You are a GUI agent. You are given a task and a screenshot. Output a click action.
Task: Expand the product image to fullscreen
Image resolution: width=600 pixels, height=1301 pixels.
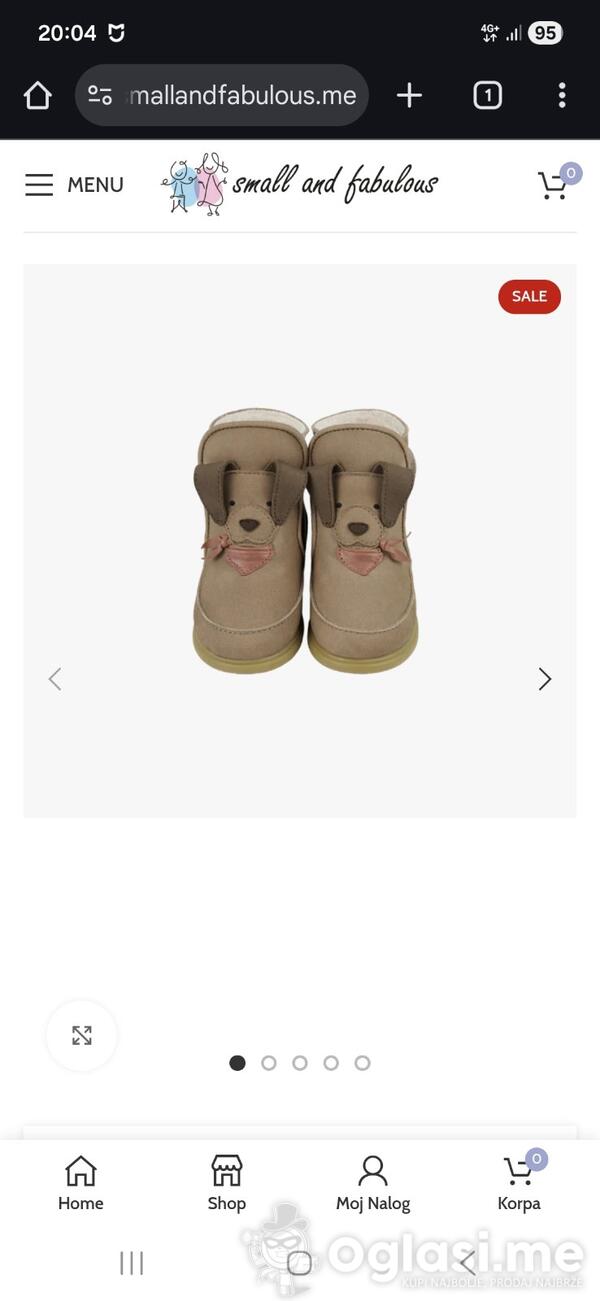coord(82,1035)
